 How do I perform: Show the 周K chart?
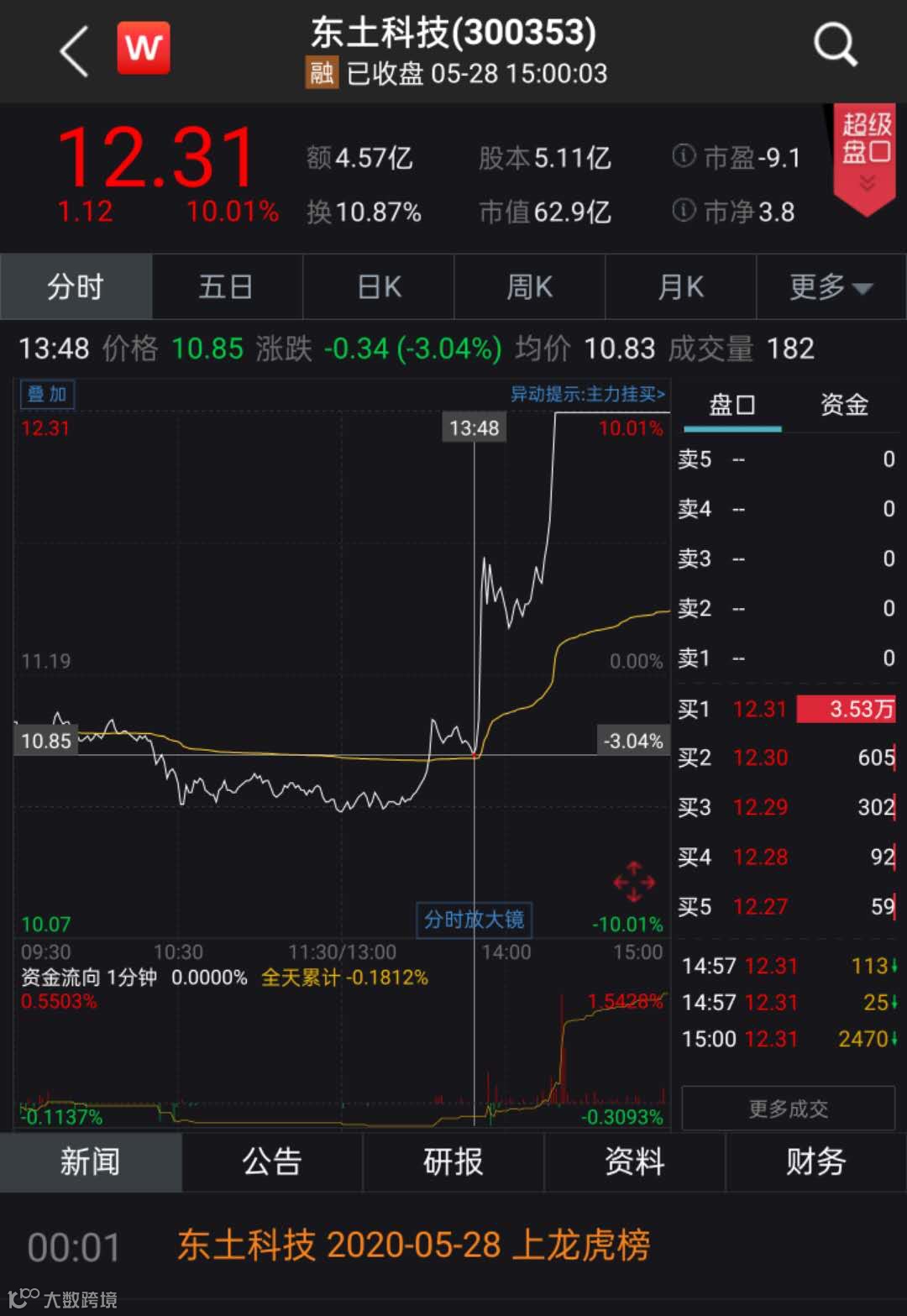click(529, 287)
